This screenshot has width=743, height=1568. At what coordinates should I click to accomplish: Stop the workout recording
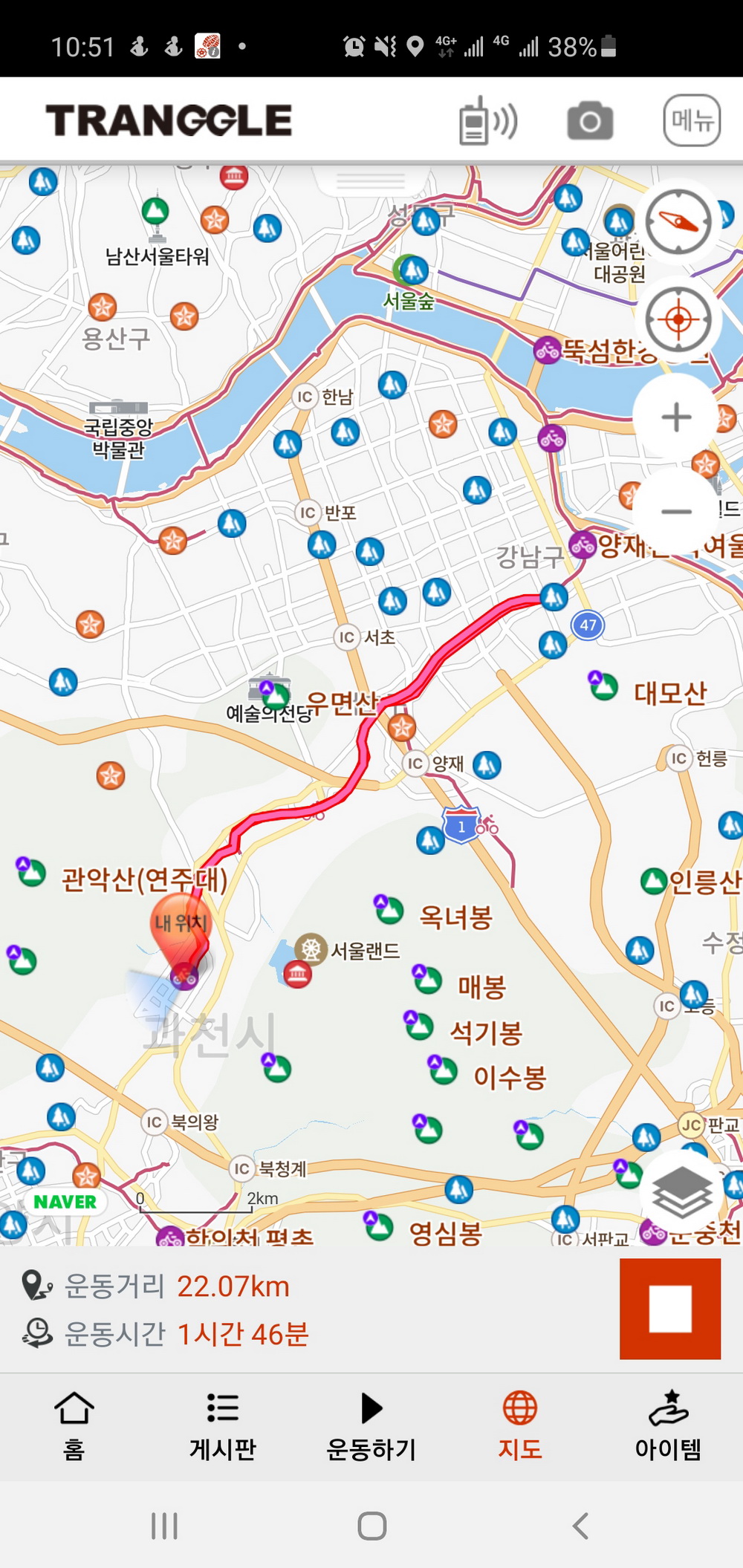pos(670,1309)
